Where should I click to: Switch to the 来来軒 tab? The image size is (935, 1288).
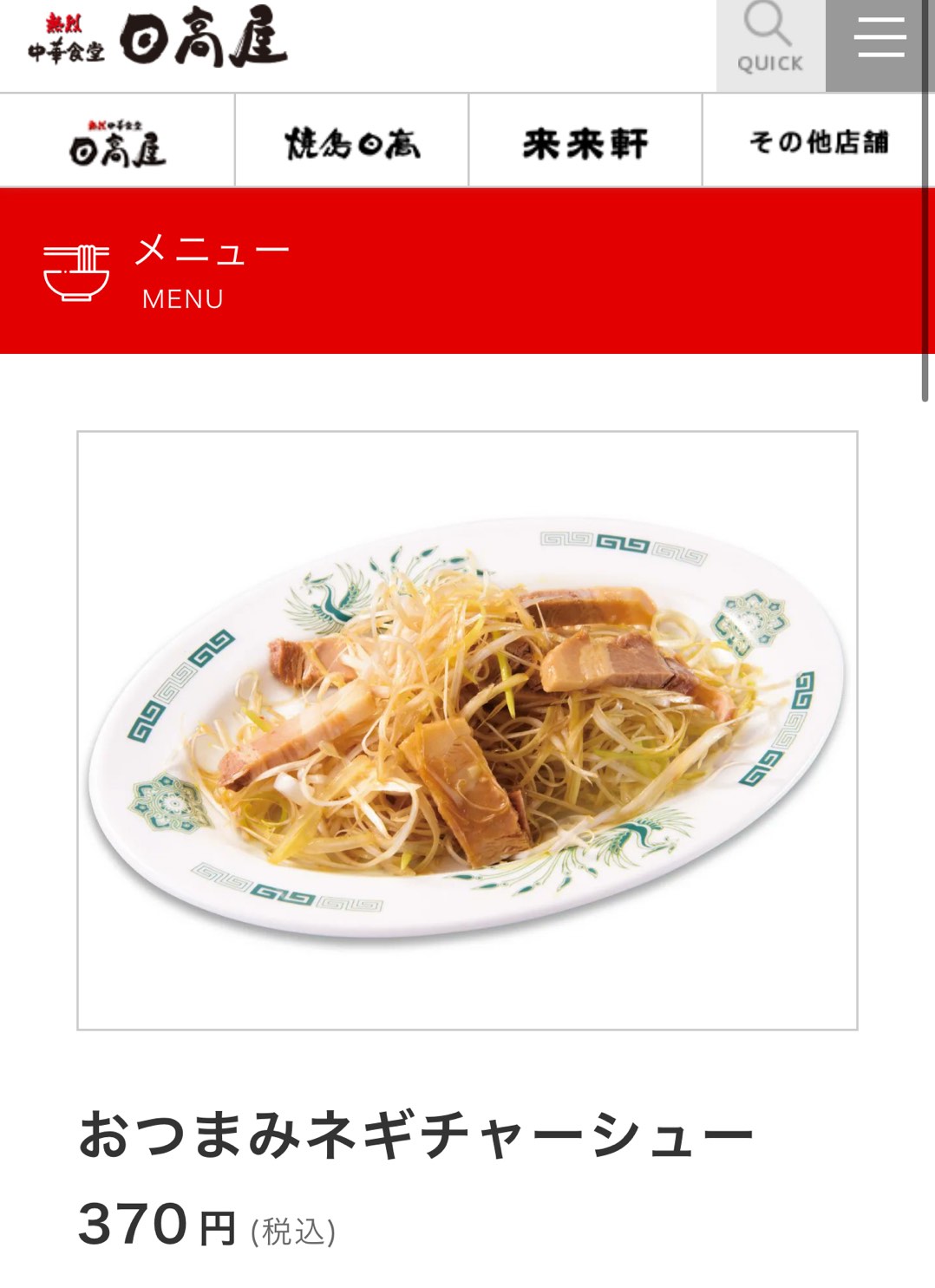[585, 141]
